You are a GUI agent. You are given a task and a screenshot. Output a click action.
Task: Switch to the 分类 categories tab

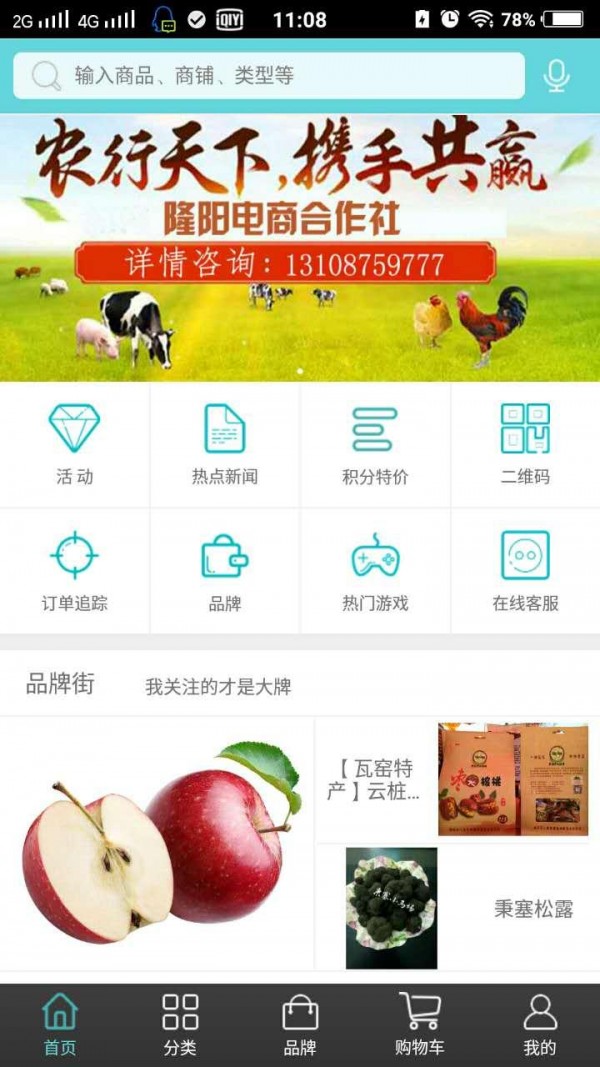click(180, 1025)
